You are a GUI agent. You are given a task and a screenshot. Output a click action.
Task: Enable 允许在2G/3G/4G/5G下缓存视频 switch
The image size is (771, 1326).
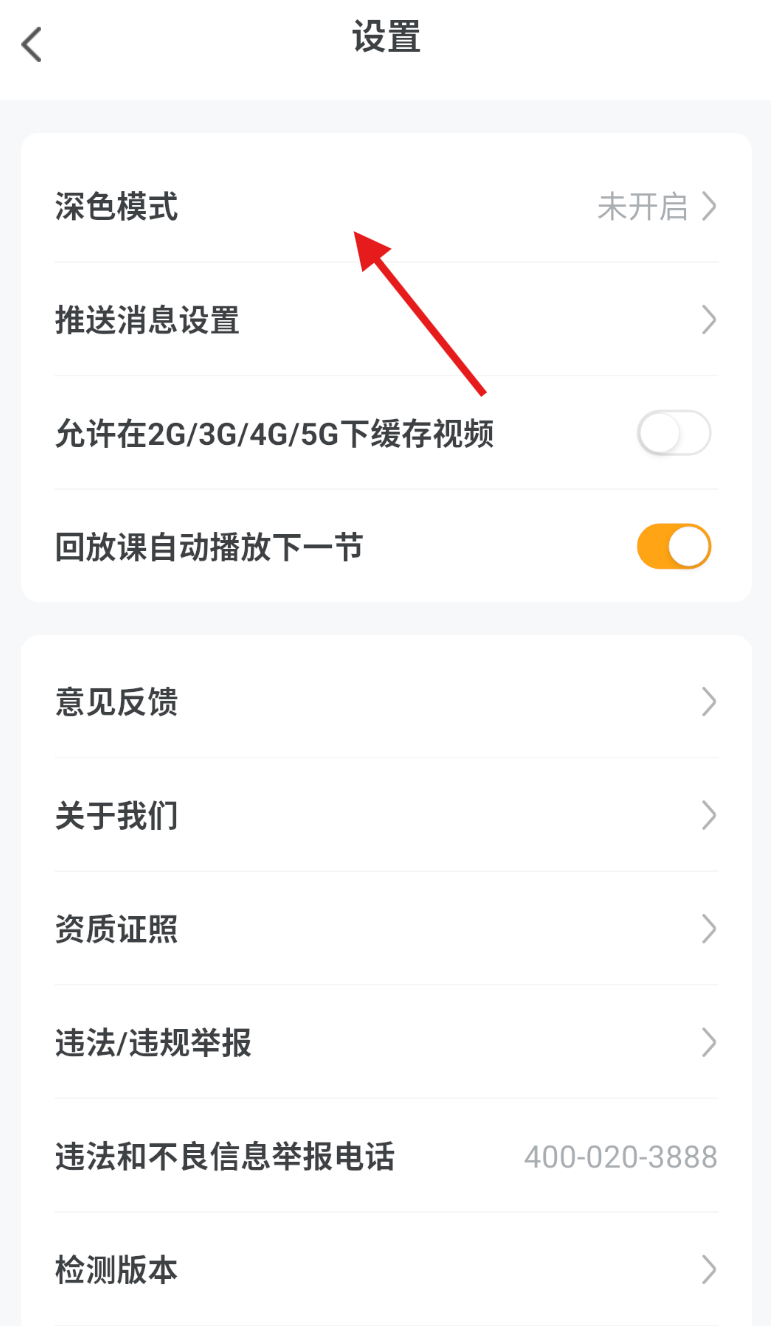(673, 434)
